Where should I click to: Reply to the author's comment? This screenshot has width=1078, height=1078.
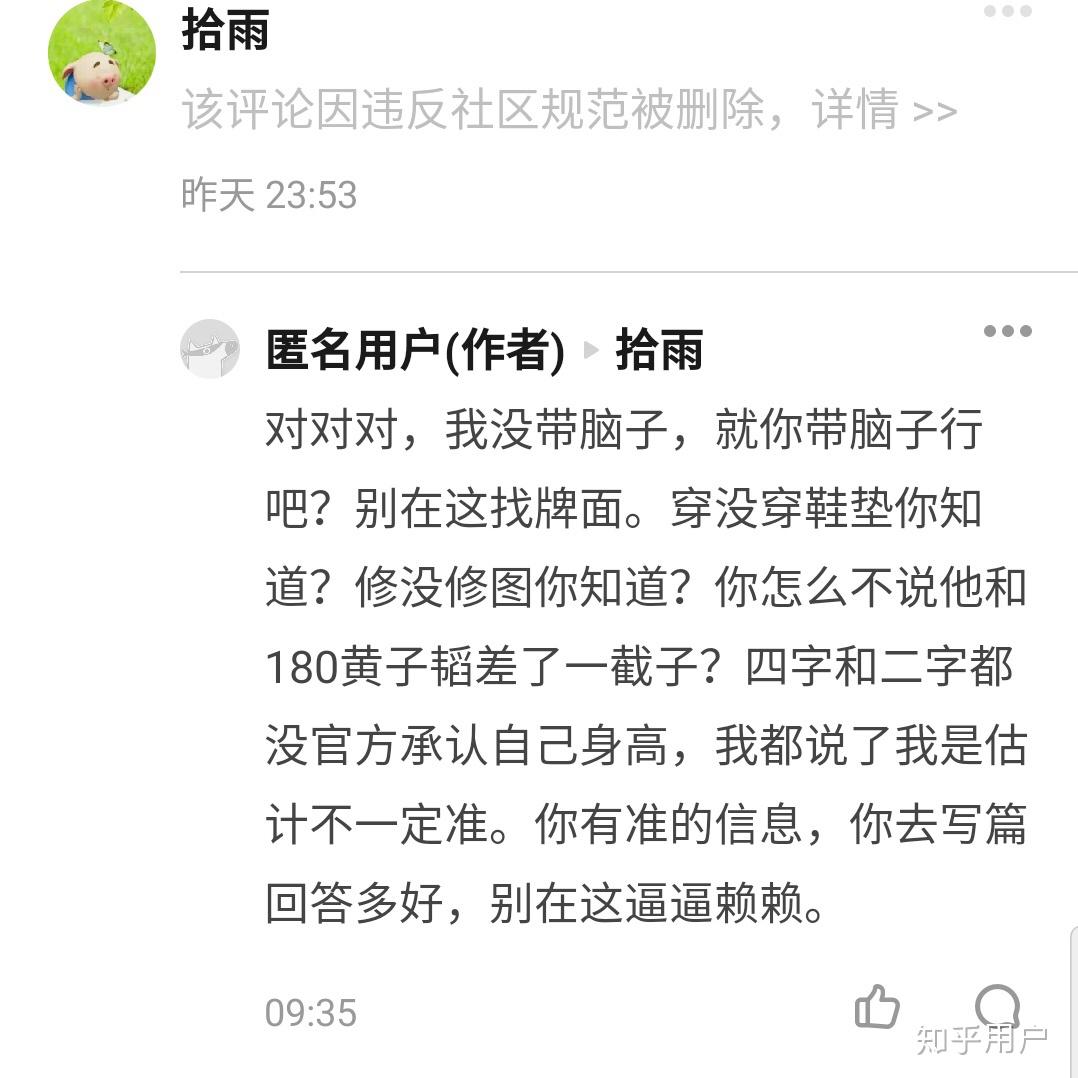click(997, 1006)
